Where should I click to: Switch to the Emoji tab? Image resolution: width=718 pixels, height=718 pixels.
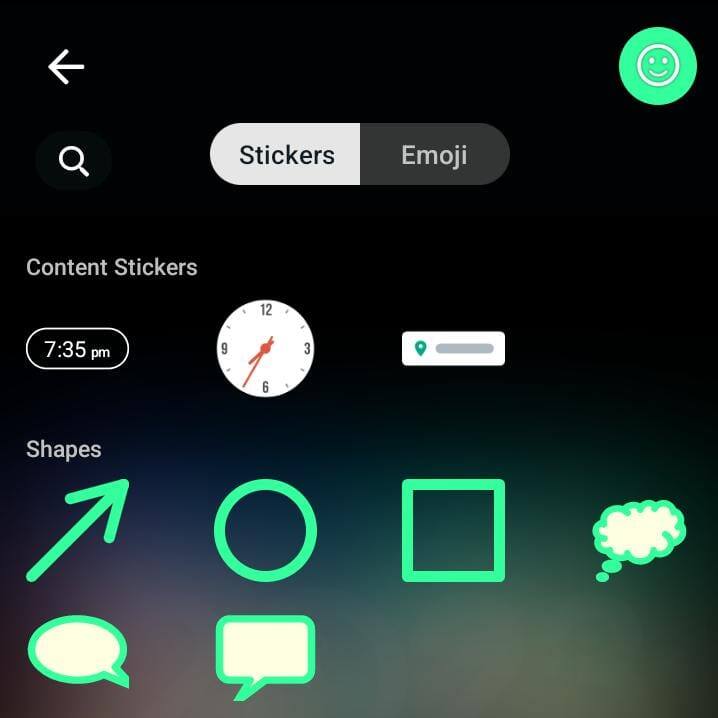pyautogui.click(x=434, y=155)
